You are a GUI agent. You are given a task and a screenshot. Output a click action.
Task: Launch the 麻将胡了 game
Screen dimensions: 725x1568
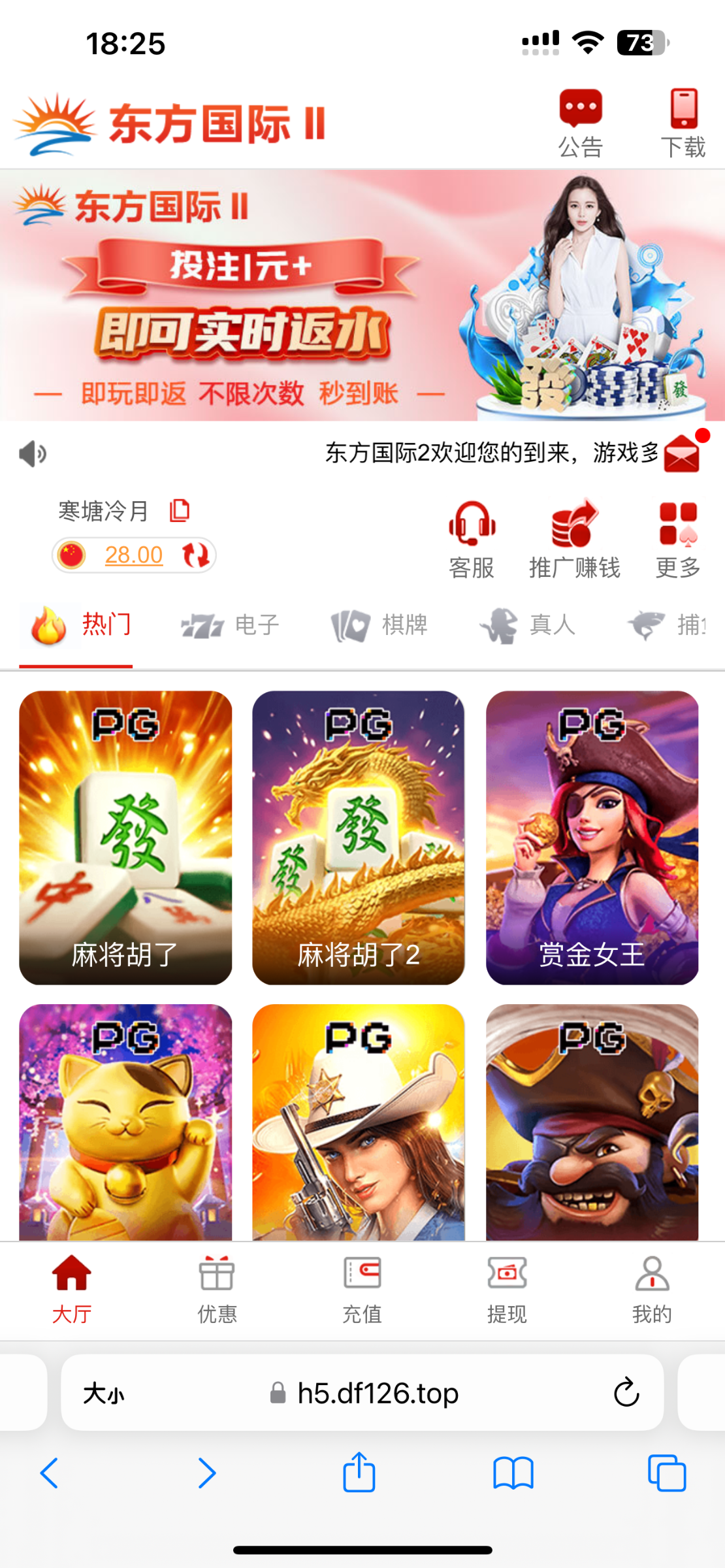[125, 837]
